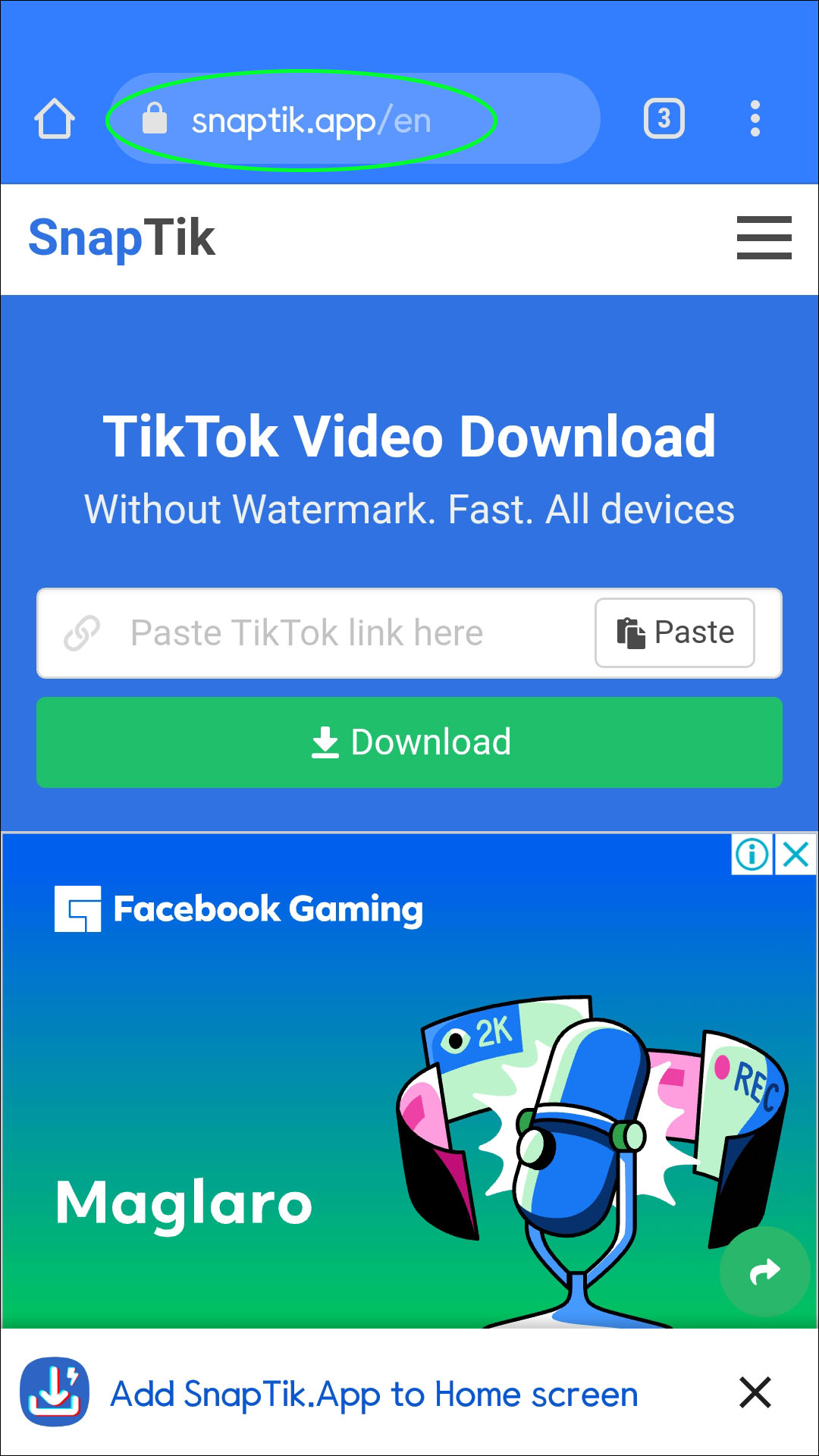Tap the Paste button
Viewport: 819px width, 1456px height.
(x=674, y=633)
